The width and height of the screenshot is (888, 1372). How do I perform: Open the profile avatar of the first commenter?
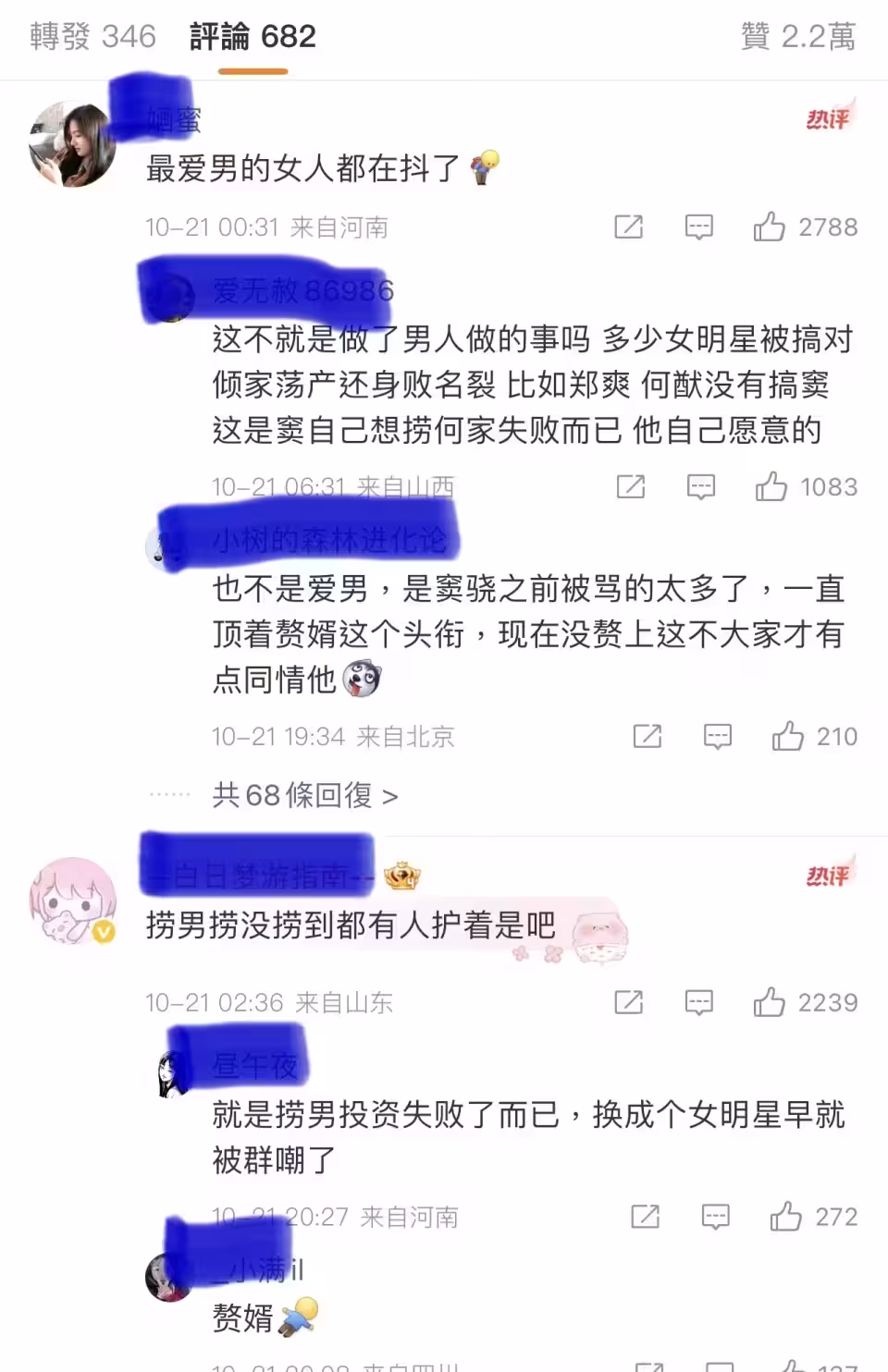click(72, 143)
